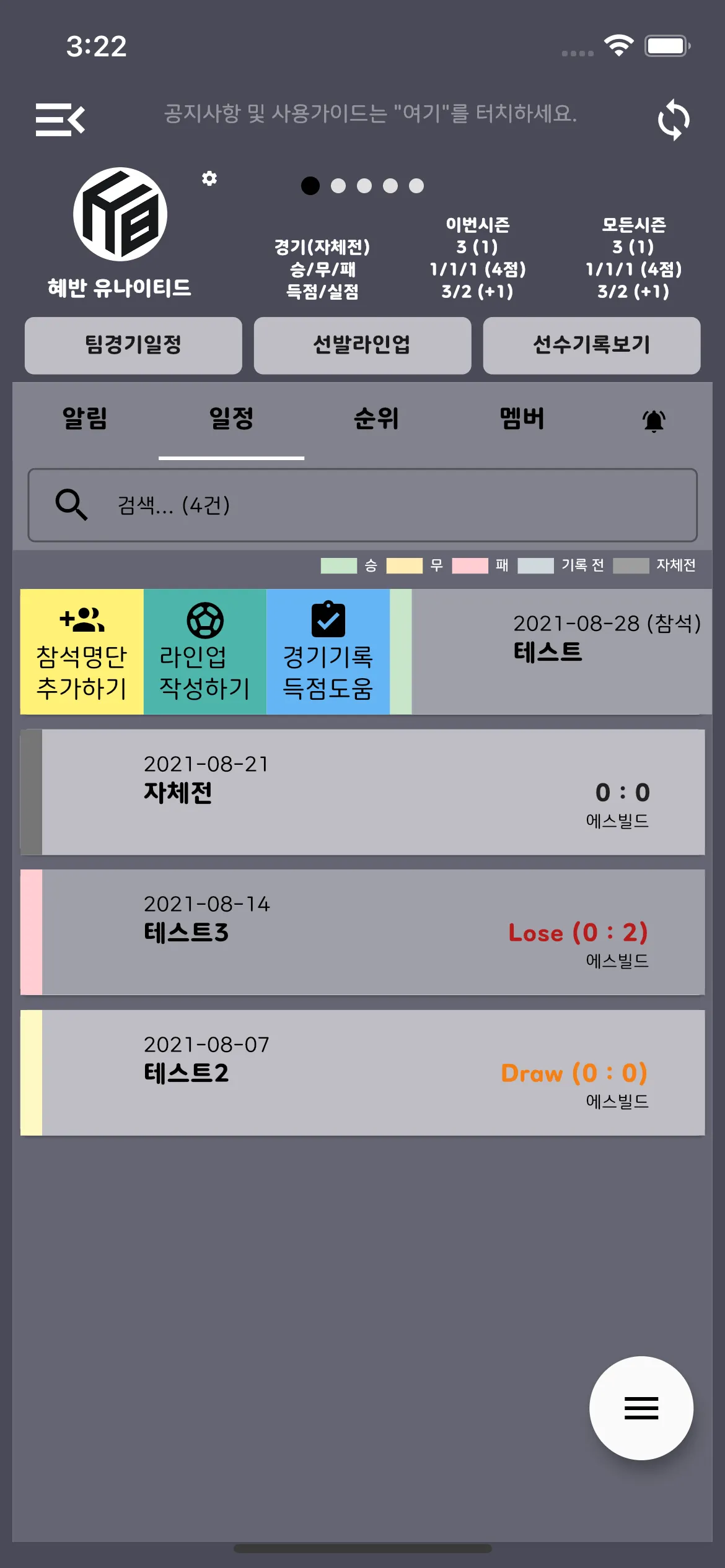
Task: Open the notice and user guide banner
Action: pos(370,113)
